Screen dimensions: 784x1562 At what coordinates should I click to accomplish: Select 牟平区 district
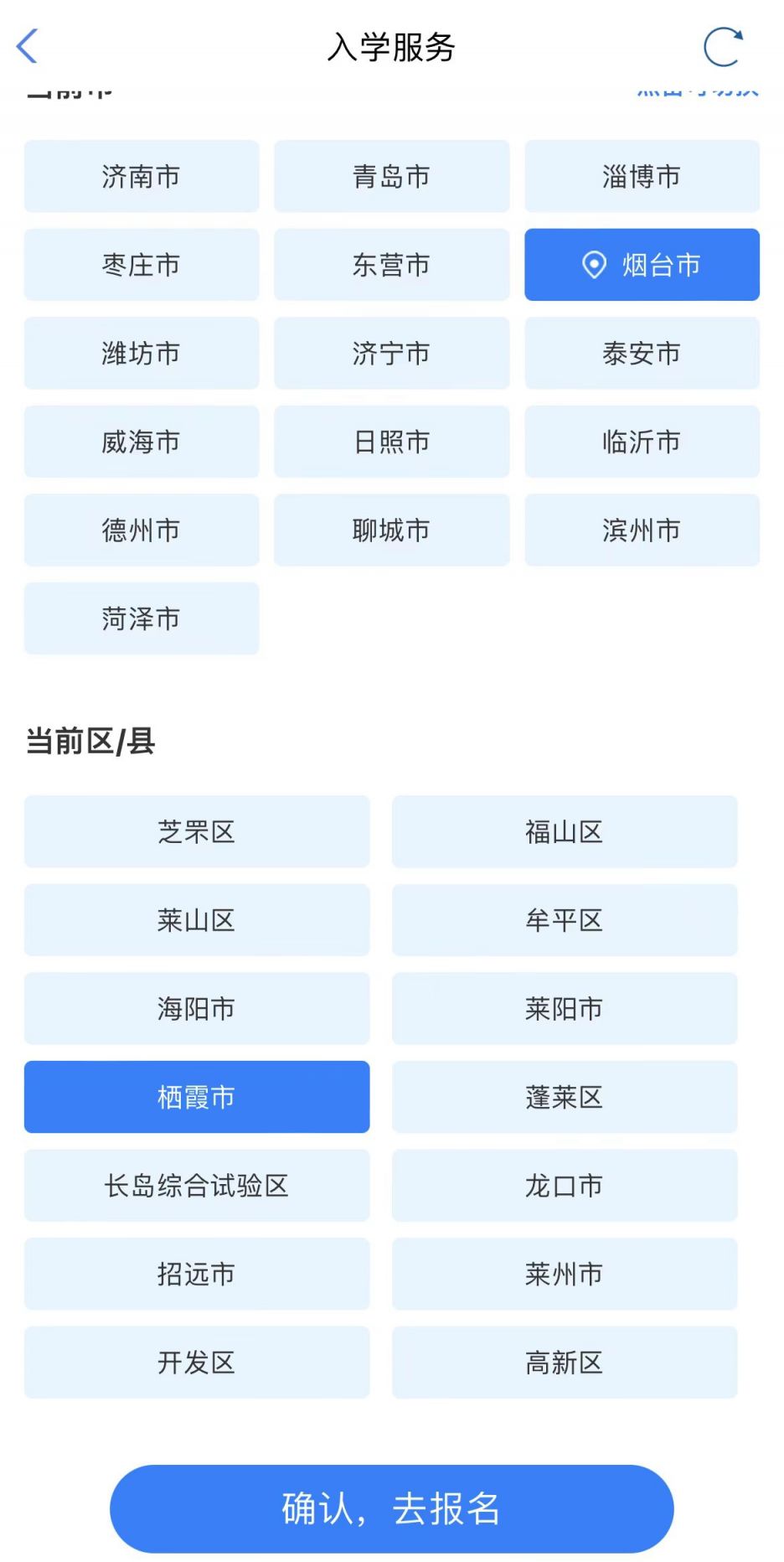[x=565, y=920]
